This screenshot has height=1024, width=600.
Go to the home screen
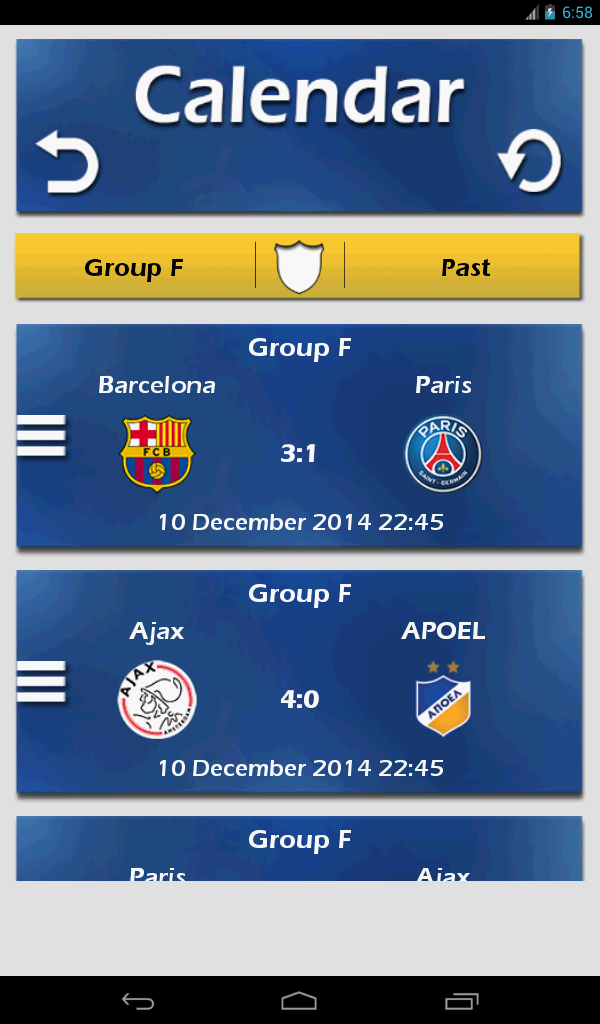(x=299, y=1000)
